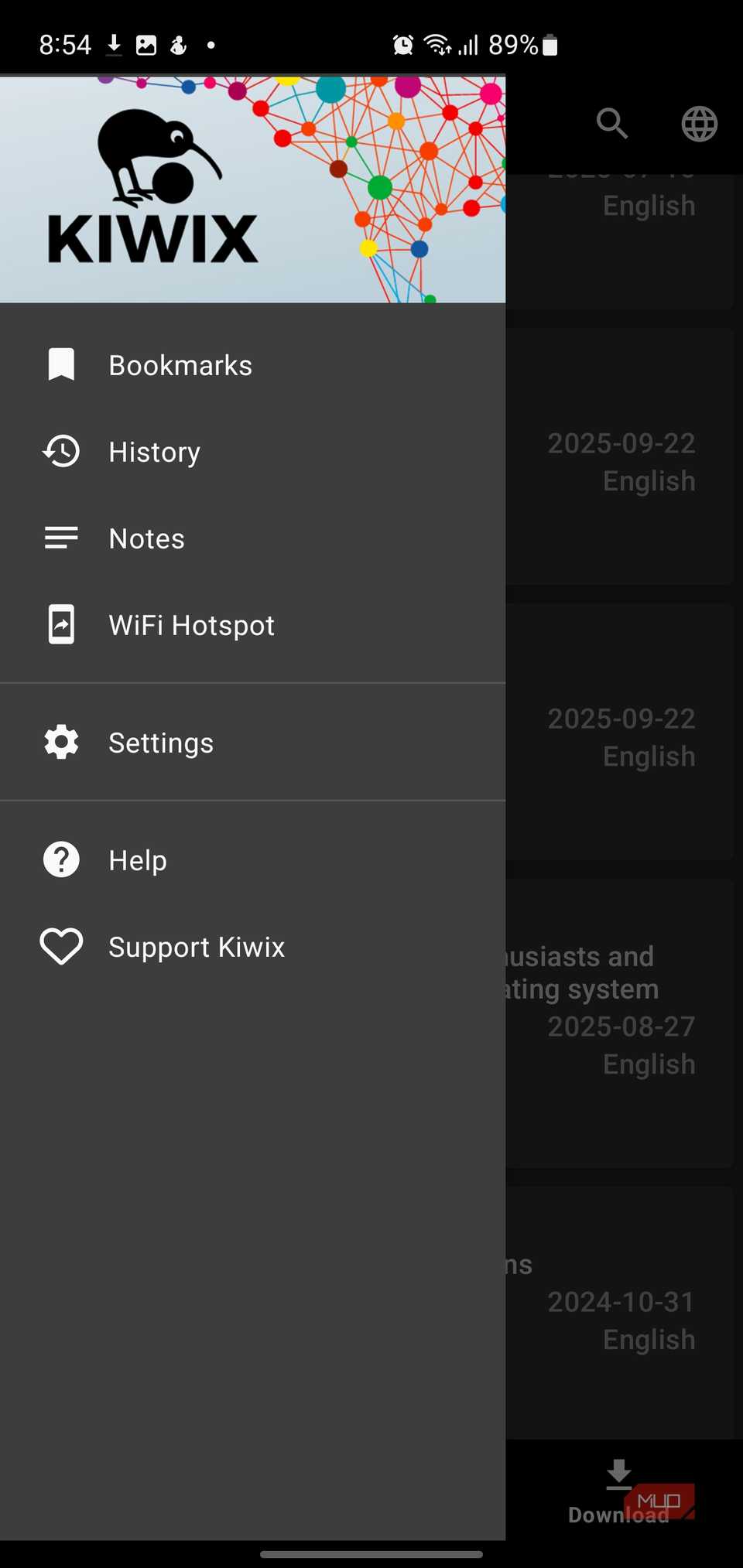
Task: Go to Notes
Action: click(147, 538)
